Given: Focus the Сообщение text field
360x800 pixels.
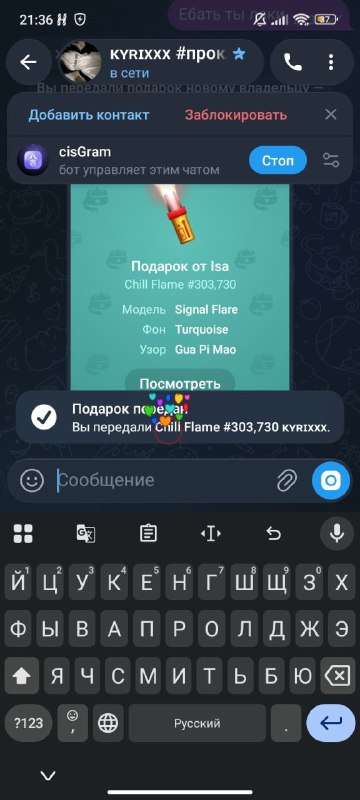Looking at the screenshot, I should (161, 480).
